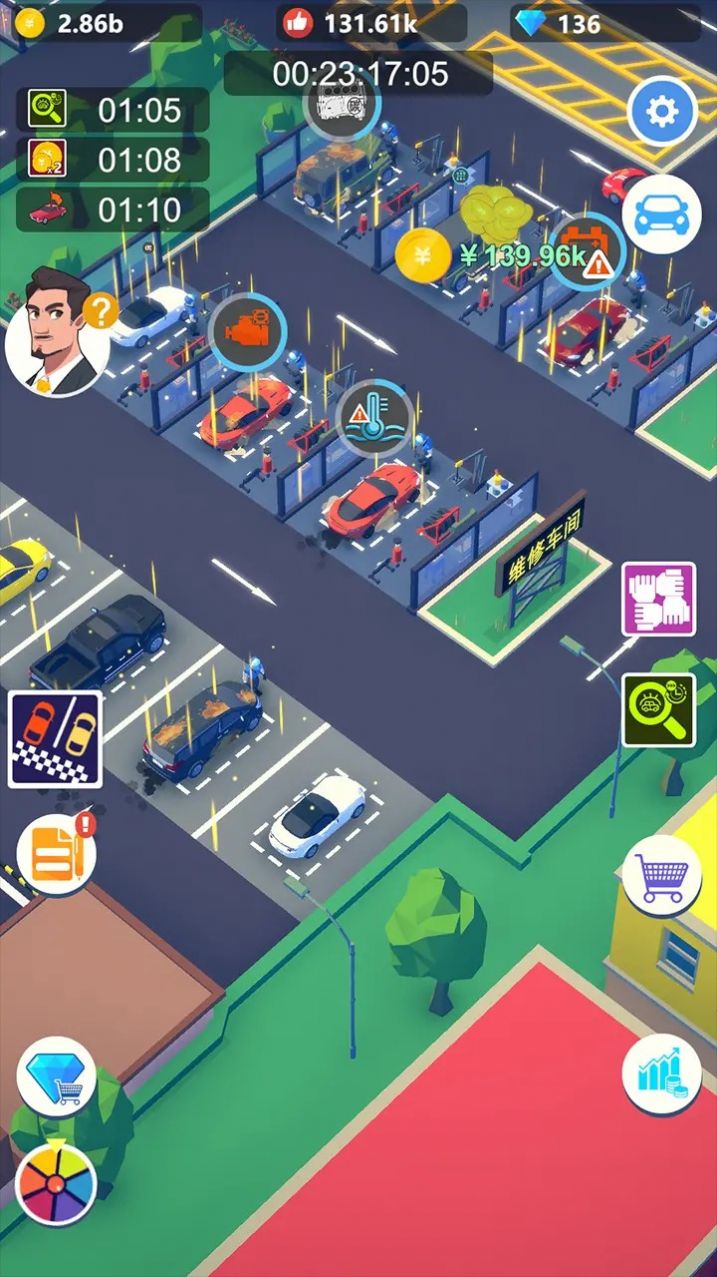Tap the double coins boost timer 01:08

(113, 160)
